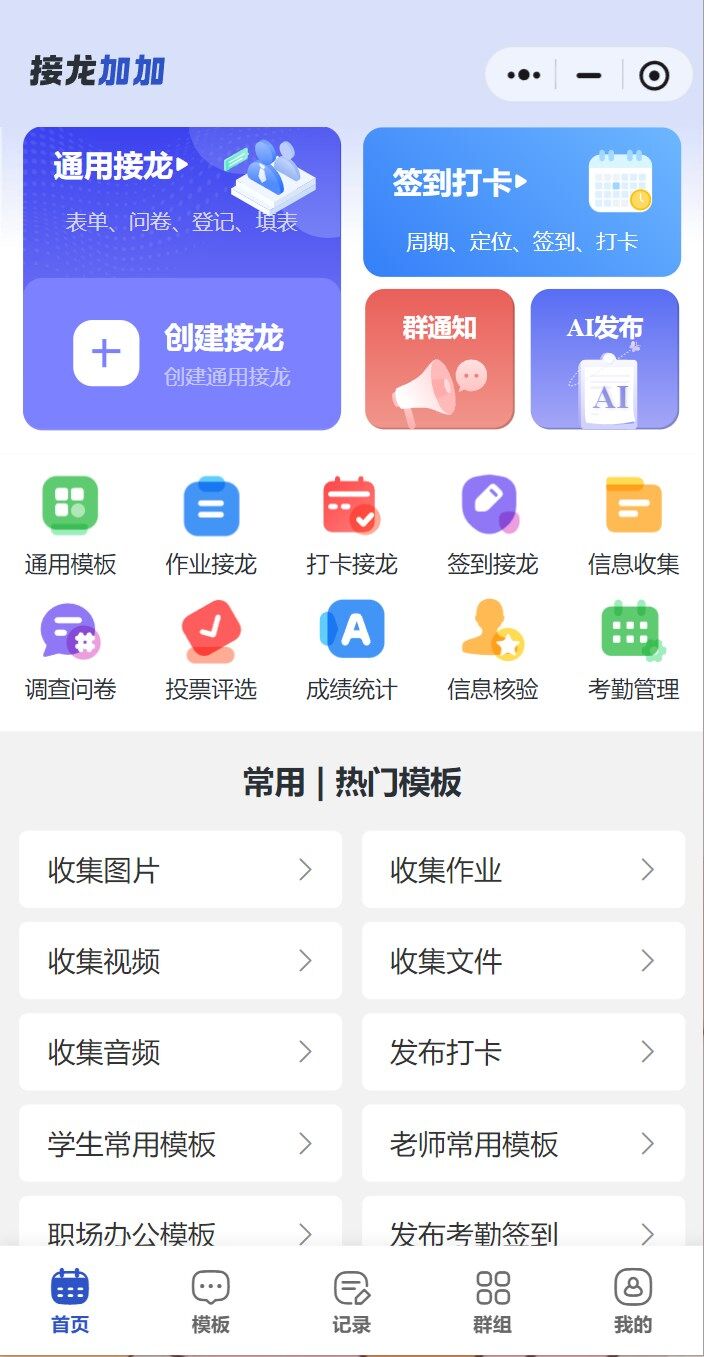Choose 信息收集 in the shortcut grid
Image resolution: width=704 pixels, height=1357 pixels.
coord(633,526)
